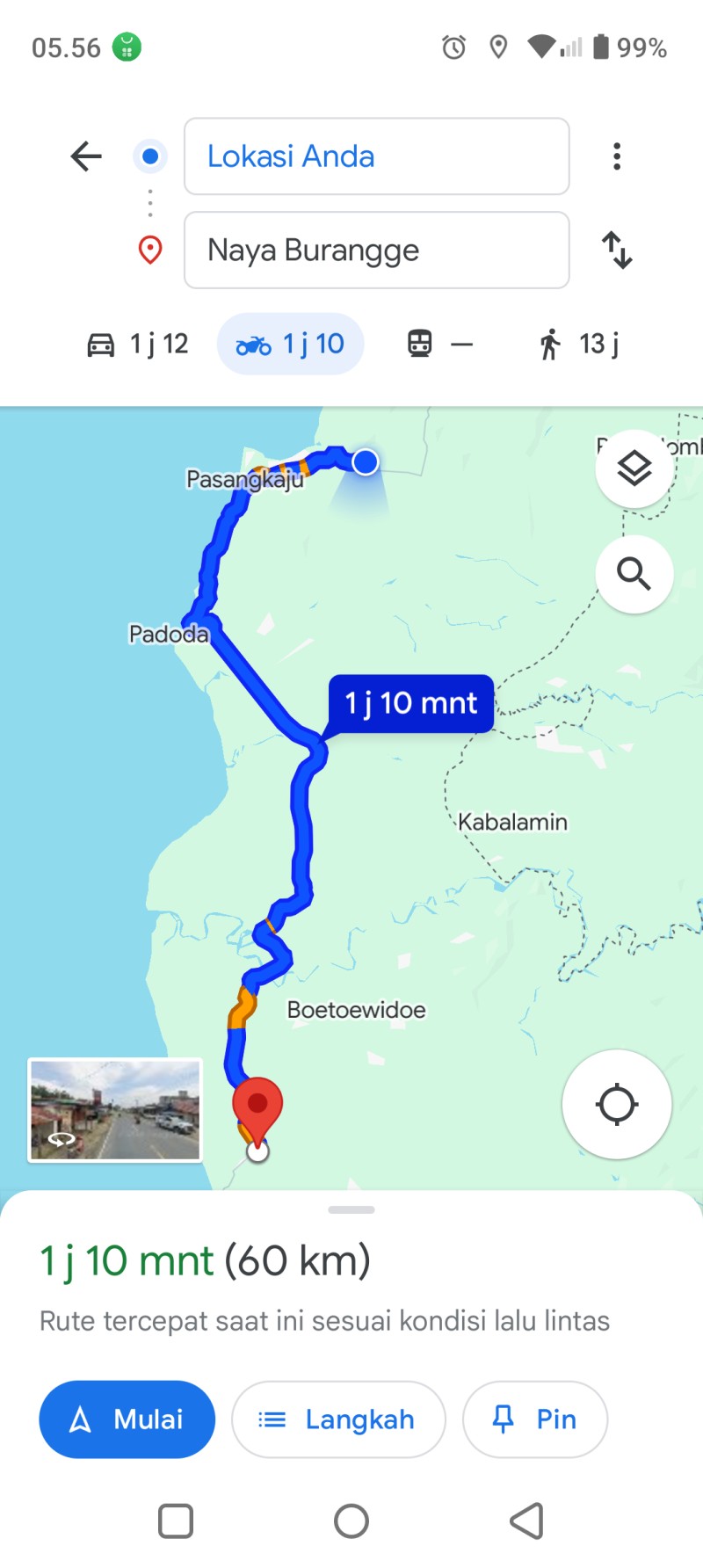View route steps via Langkah
Image resolution: width=703 pixels, height=1568 pixels.
(x=338, y=1419)
